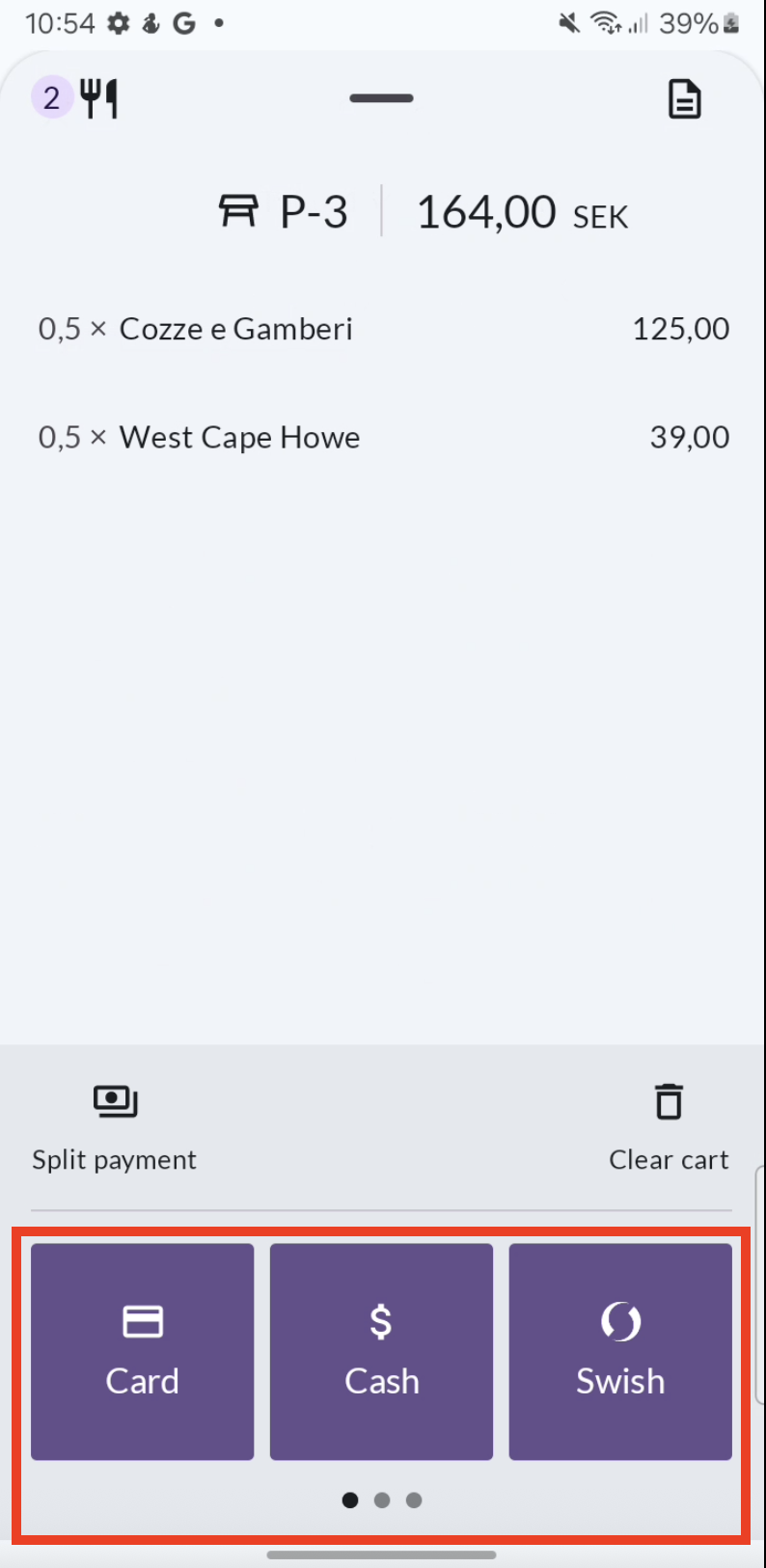Tap the sheet drag handle at top
The height and width of the screenshot is (1568, 766).
point(382,98)
